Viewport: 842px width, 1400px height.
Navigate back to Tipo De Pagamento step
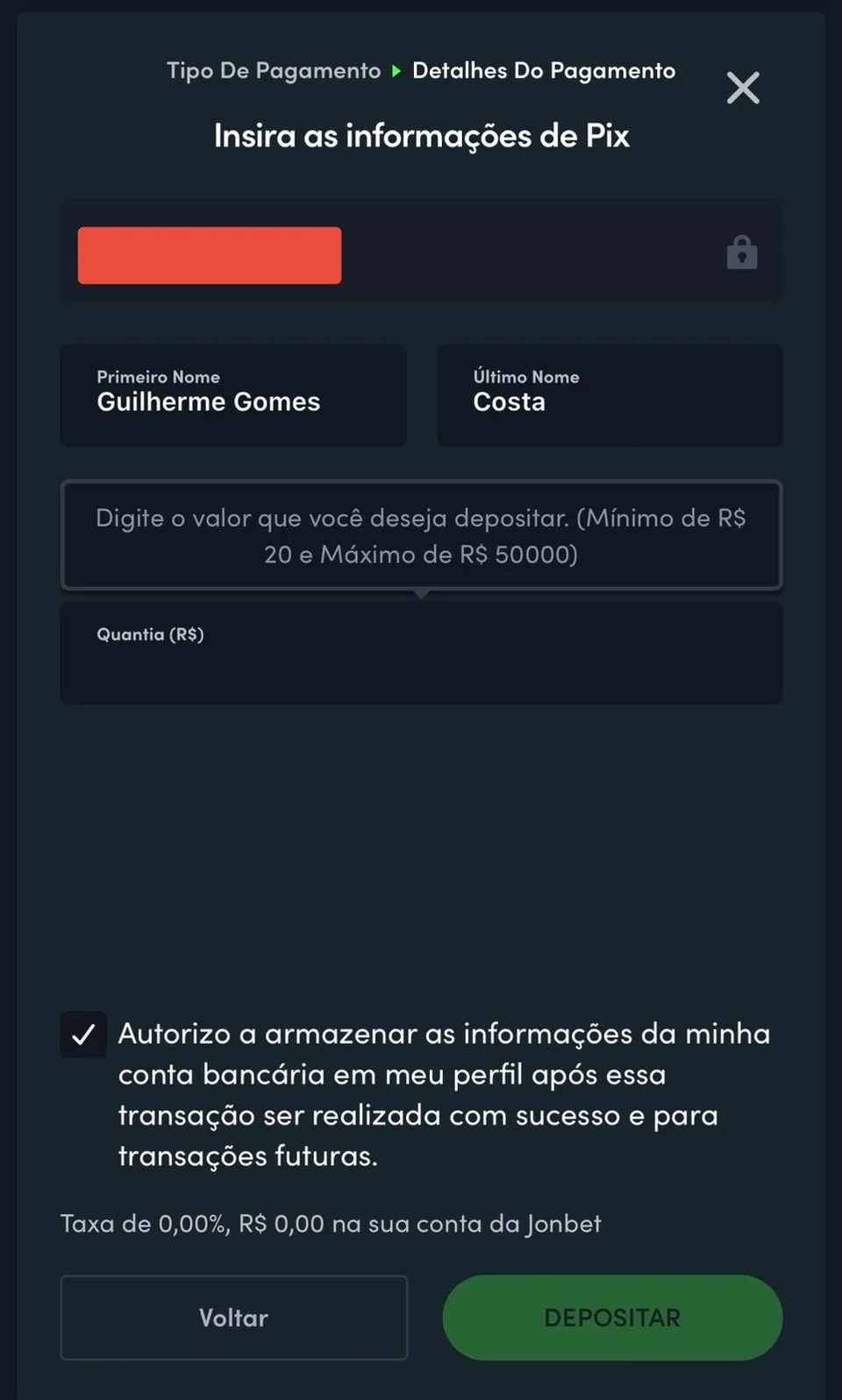coord(273,71)
